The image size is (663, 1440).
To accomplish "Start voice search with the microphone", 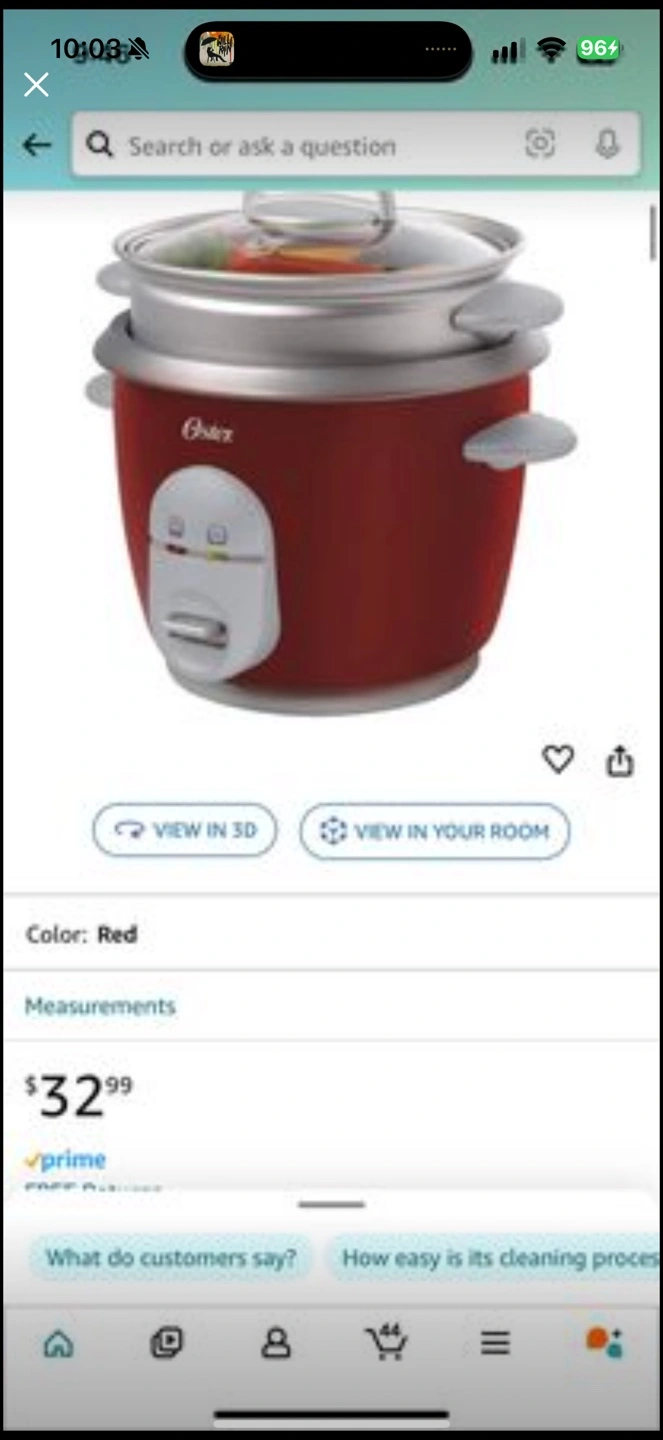I will click(x=607, y=145).
